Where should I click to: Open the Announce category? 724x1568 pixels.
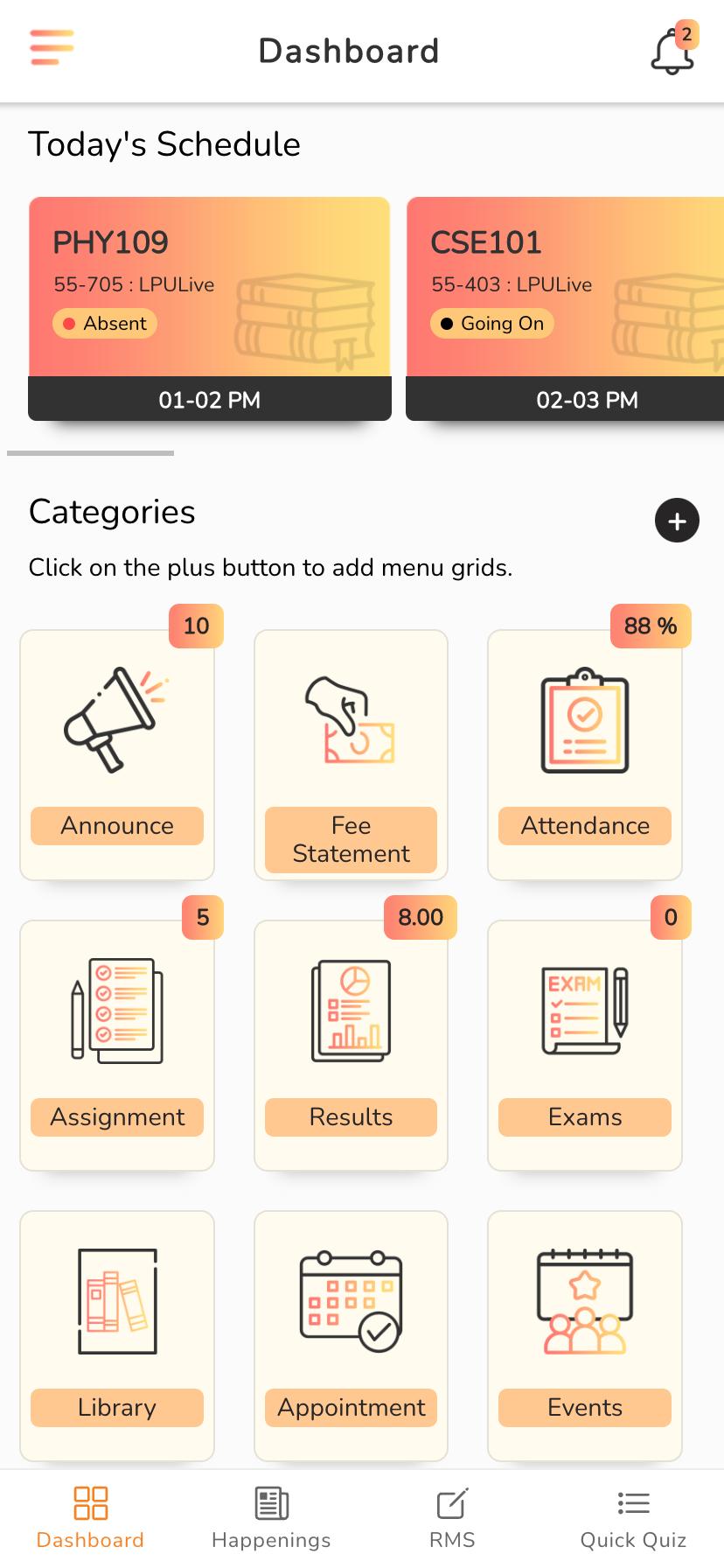(117, 754)
